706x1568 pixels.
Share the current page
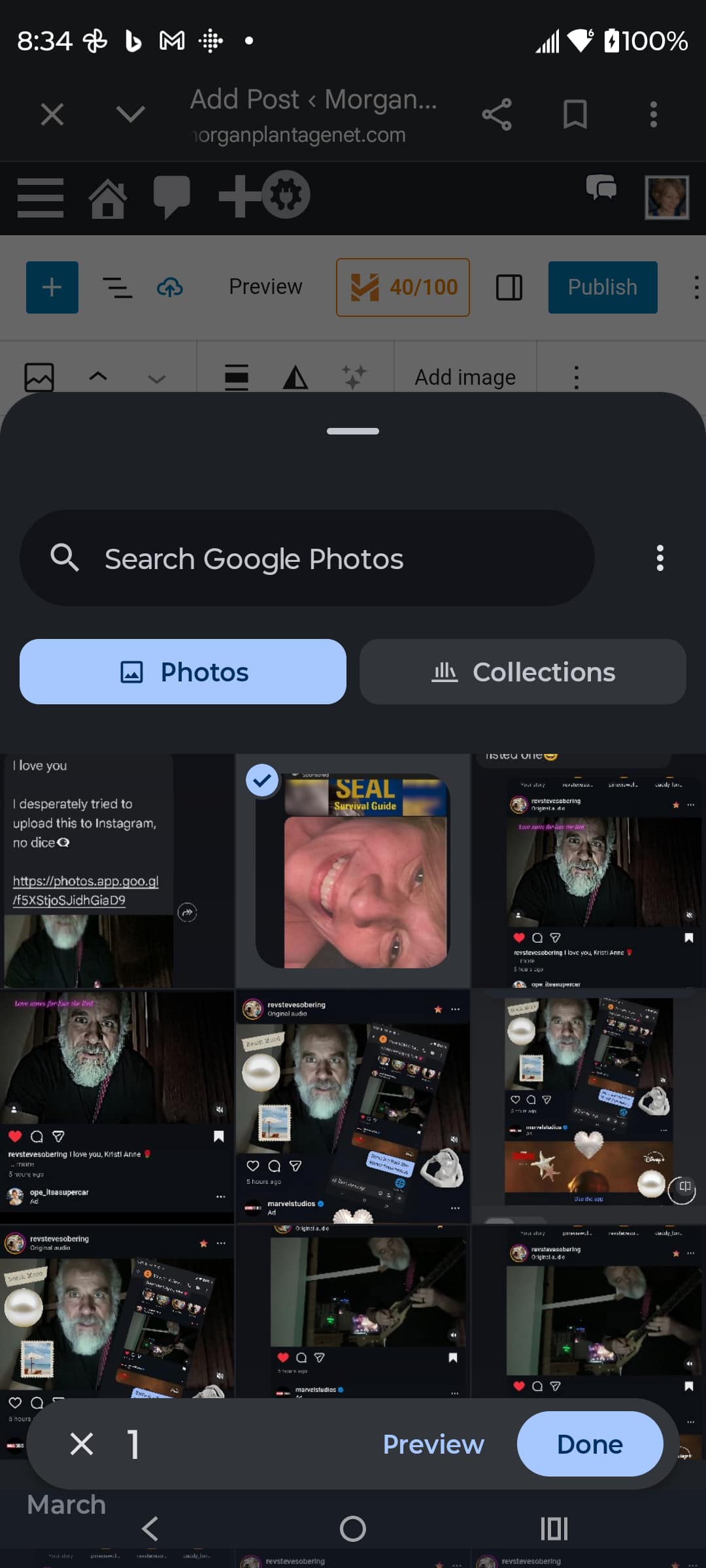[497, 115]
